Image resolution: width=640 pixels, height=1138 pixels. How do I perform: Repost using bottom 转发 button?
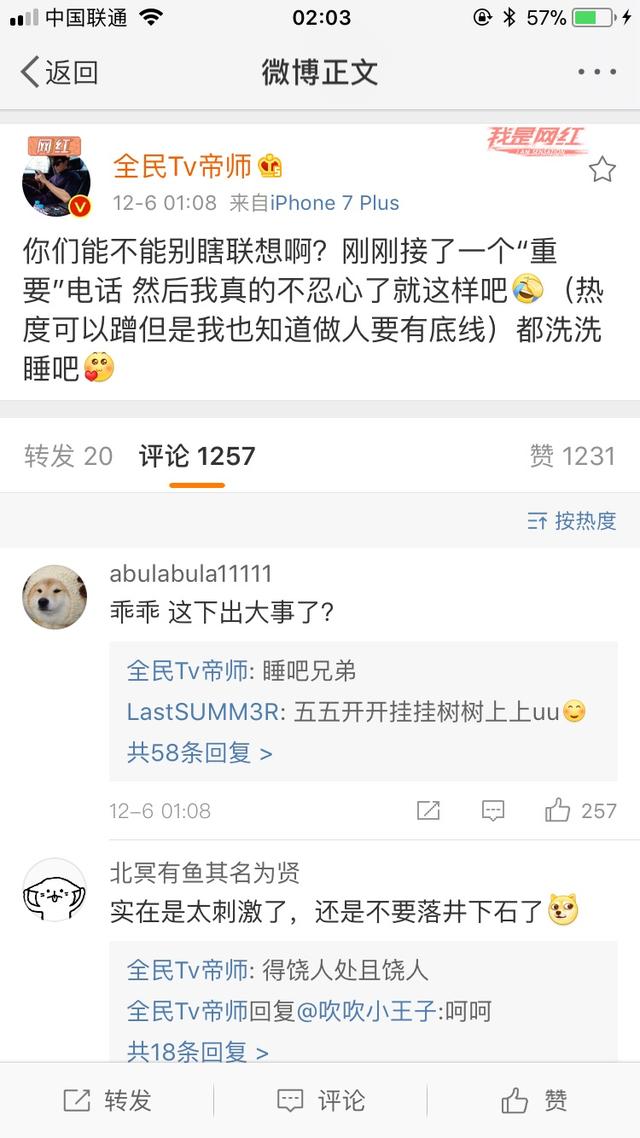coord(107,1100)
